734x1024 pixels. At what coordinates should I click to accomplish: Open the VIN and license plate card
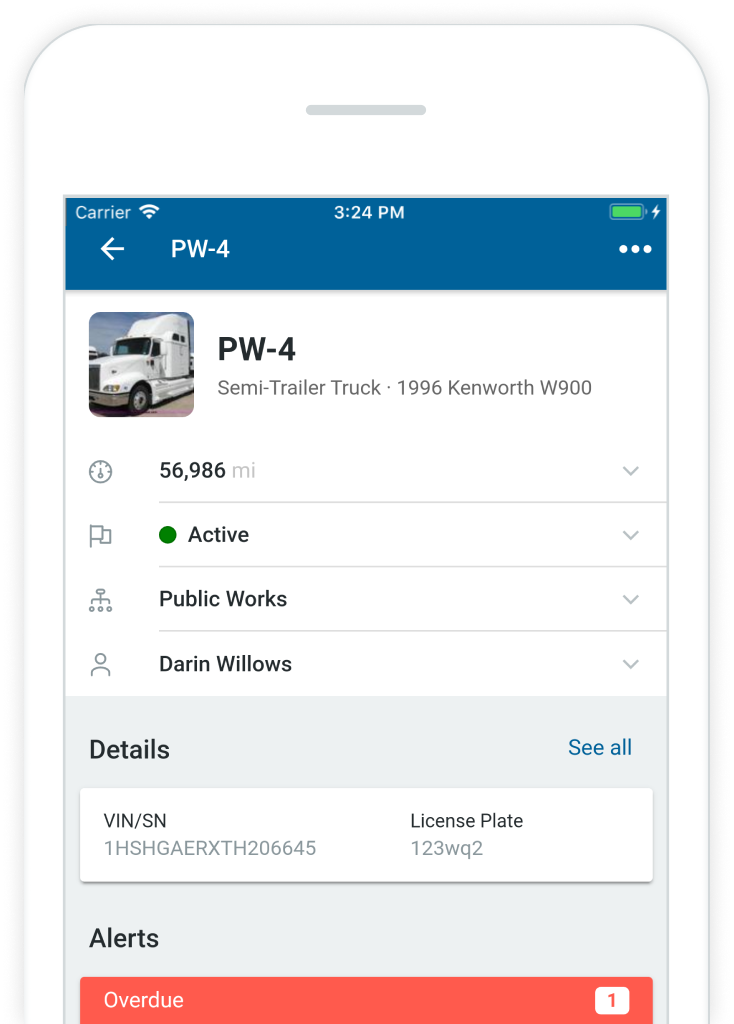point(366,835)
